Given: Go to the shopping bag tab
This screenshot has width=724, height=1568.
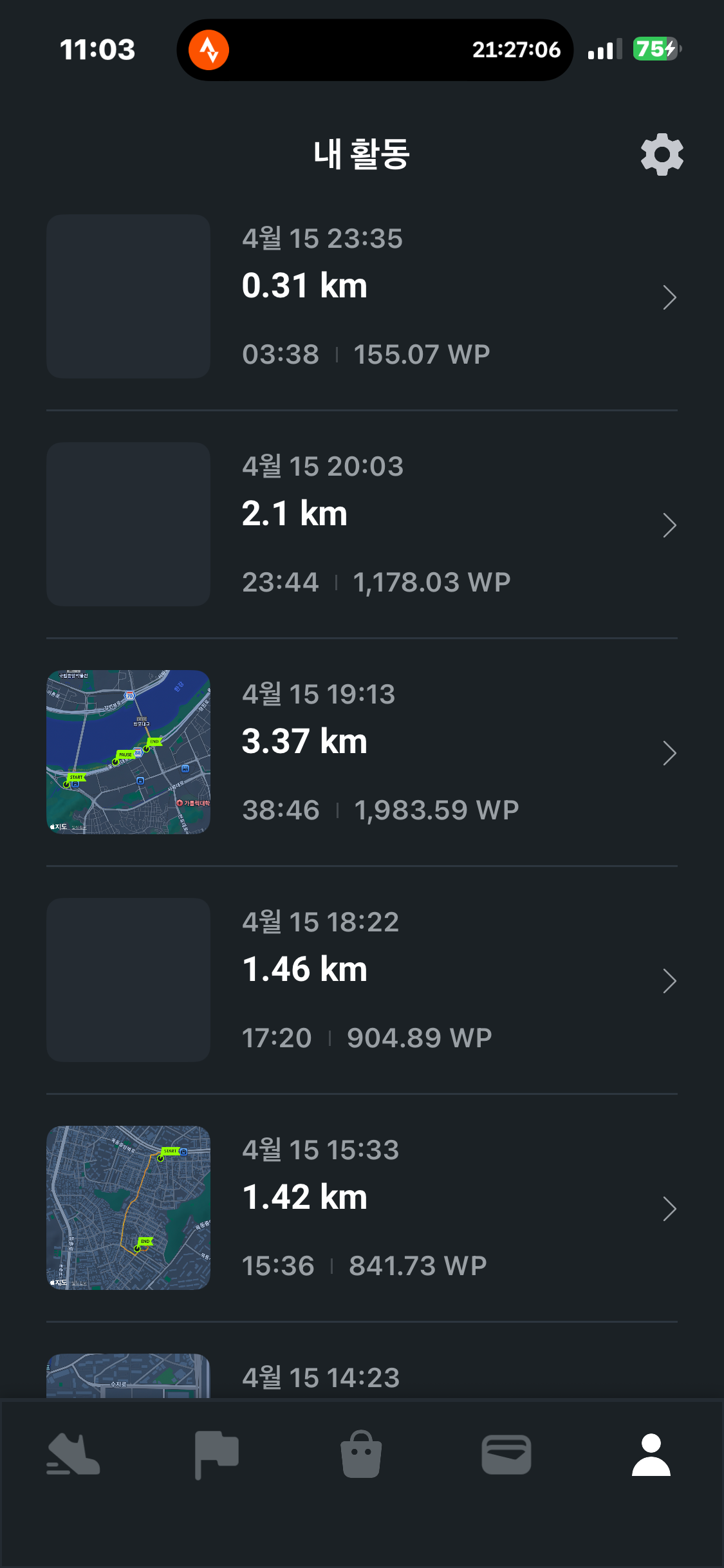Looking at the screenshot, I should pyautogui.click(x=361, y=1455).
